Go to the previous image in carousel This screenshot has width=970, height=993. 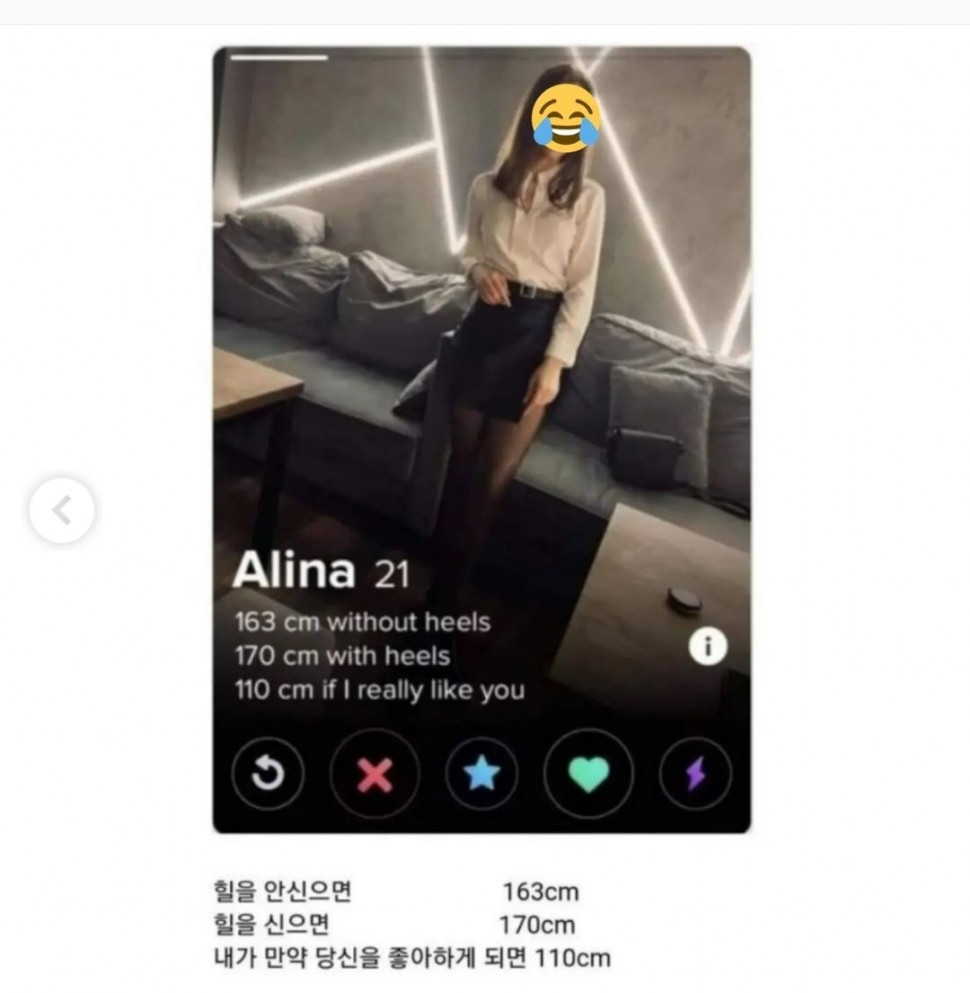(62, 511)
